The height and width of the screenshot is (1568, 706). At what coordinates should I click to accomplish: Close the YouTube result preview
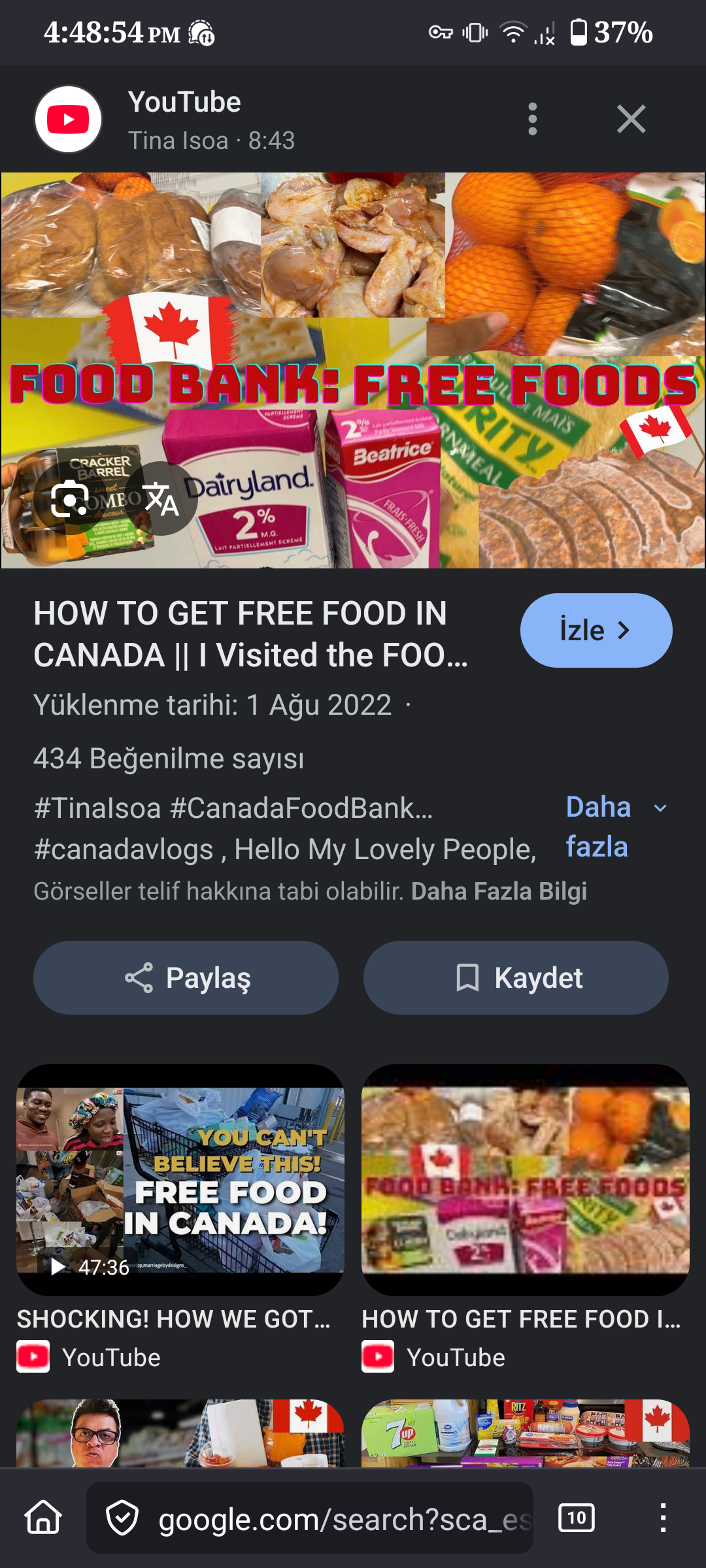(631, 119)
